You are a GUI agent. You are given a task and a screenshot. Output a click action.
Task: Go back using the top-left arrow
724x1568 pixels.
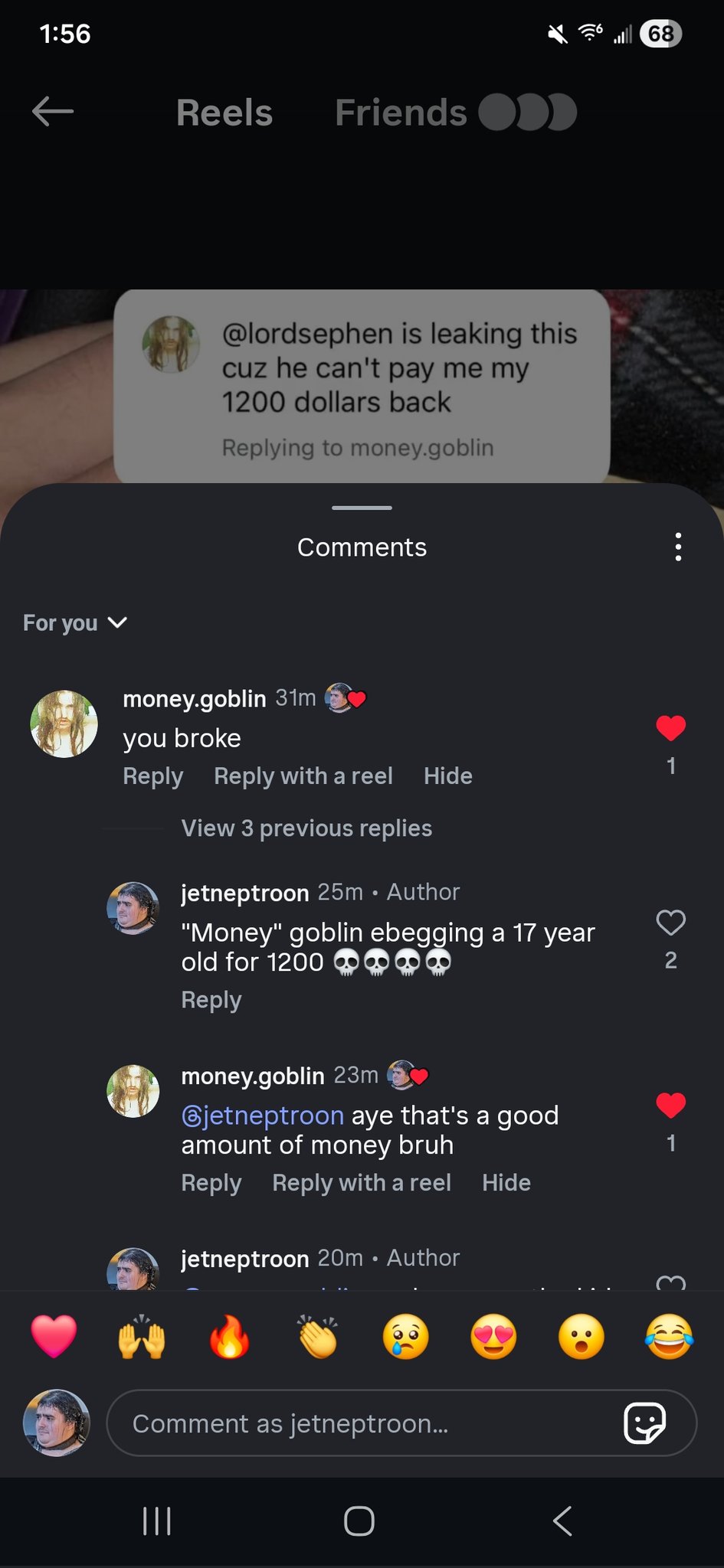[53, 112]
